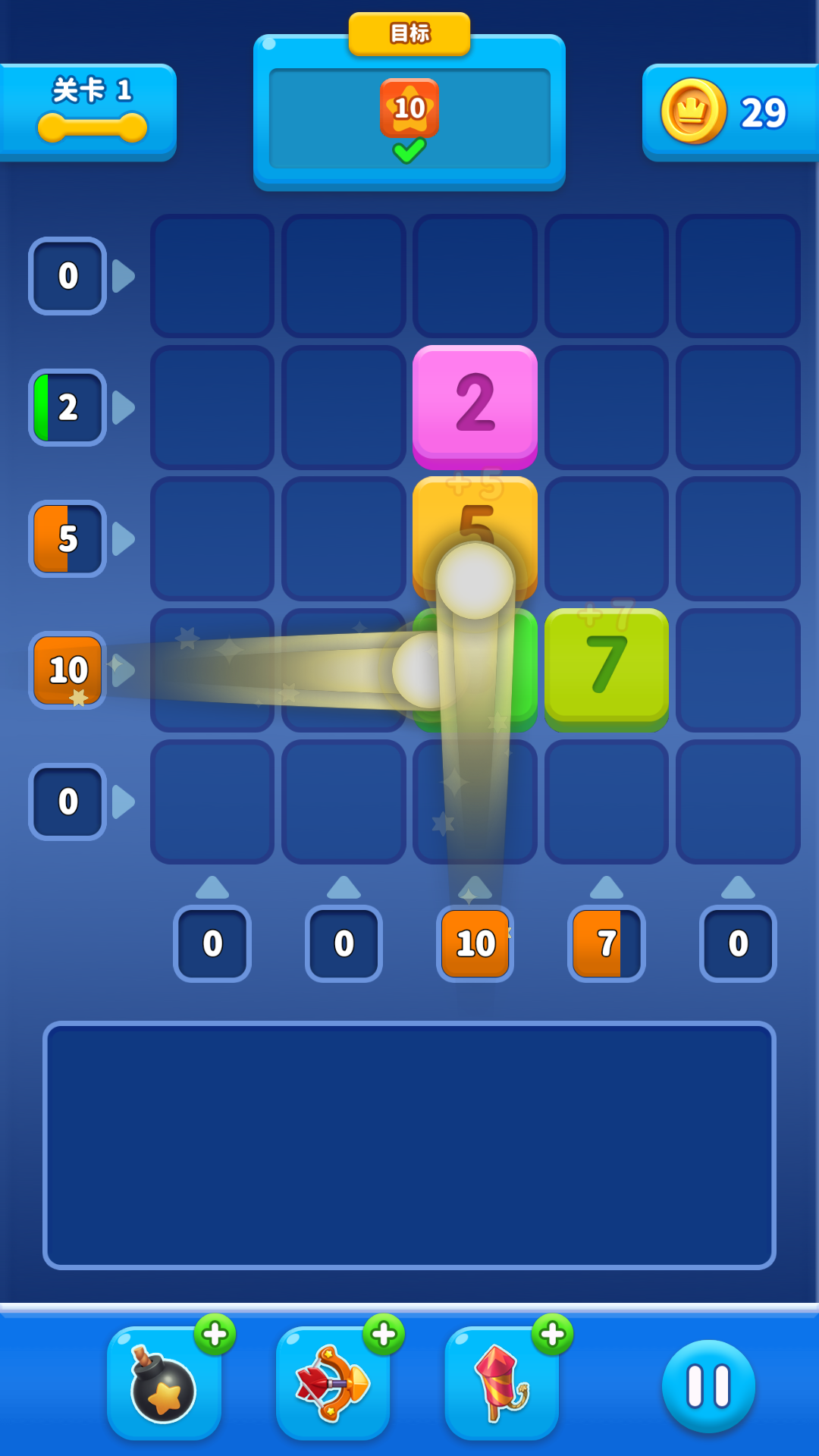The height and width of the screenshot is (1456, 819).
Task: Select the bow and arrow booster
Action: (x=334, y=1384)
